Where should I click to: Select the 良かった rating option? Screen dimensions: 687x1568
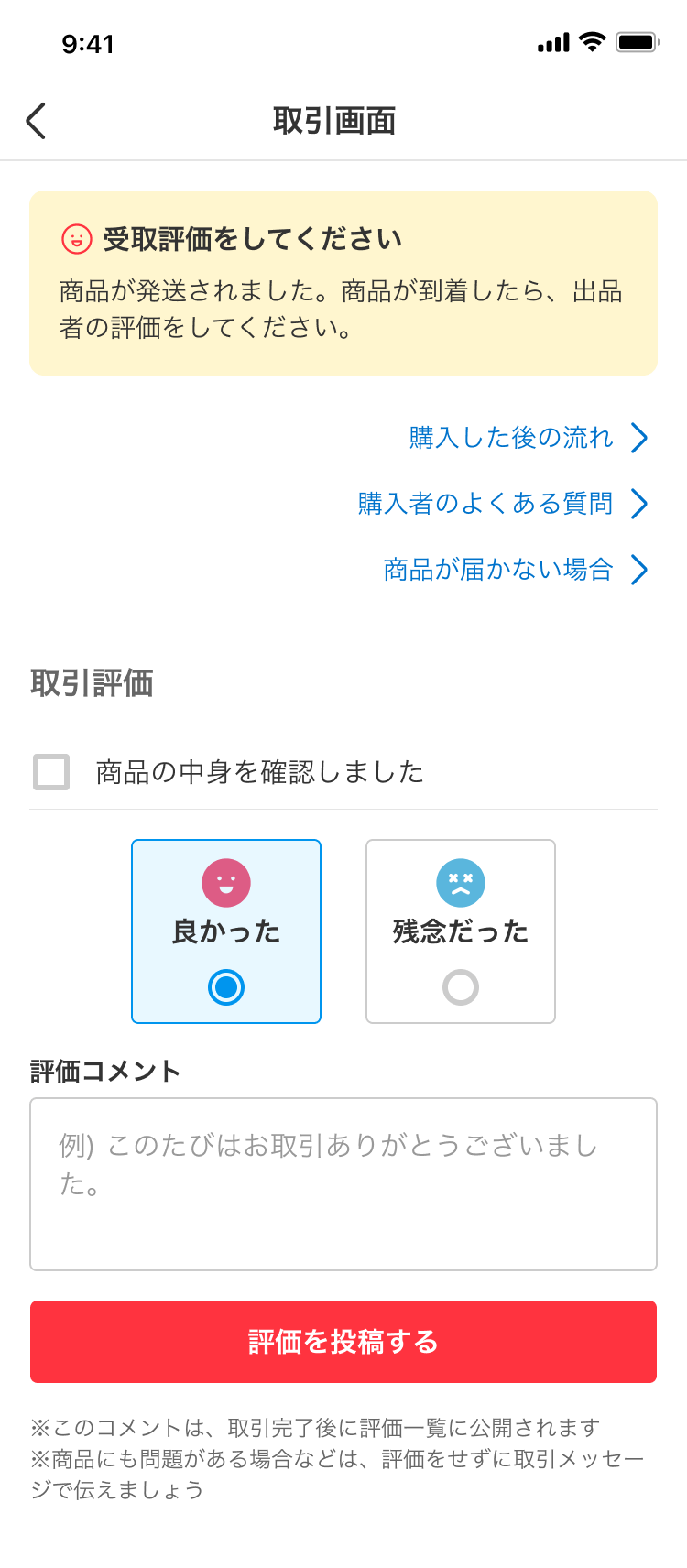click(225, 931)
